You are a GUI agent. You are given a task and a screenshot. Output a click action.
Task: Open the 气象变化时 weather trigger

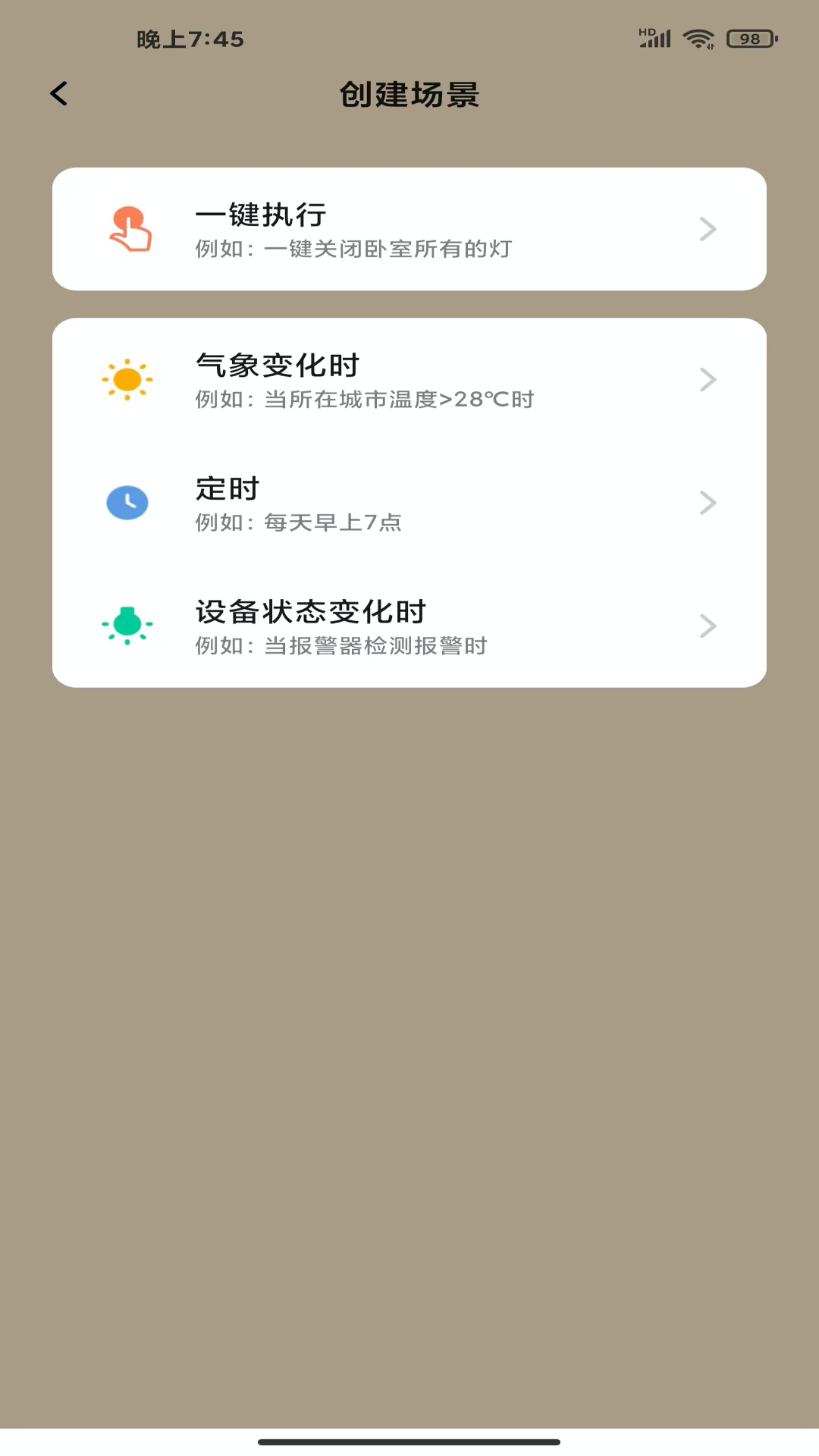coord(409,379)
